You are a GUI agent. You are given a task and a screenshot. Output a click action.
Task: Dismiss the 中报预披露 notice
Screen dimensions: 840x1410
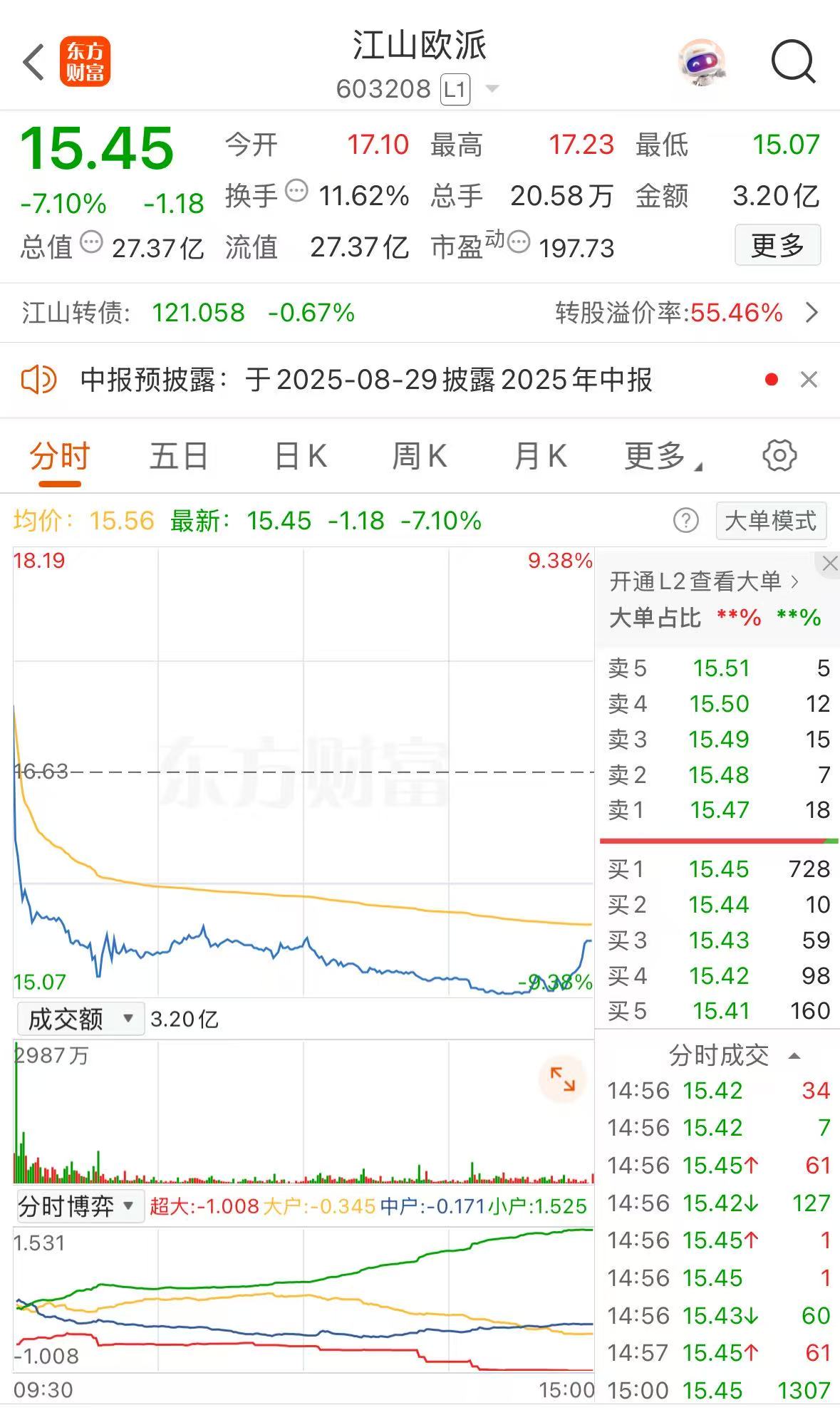click(809, 380)
